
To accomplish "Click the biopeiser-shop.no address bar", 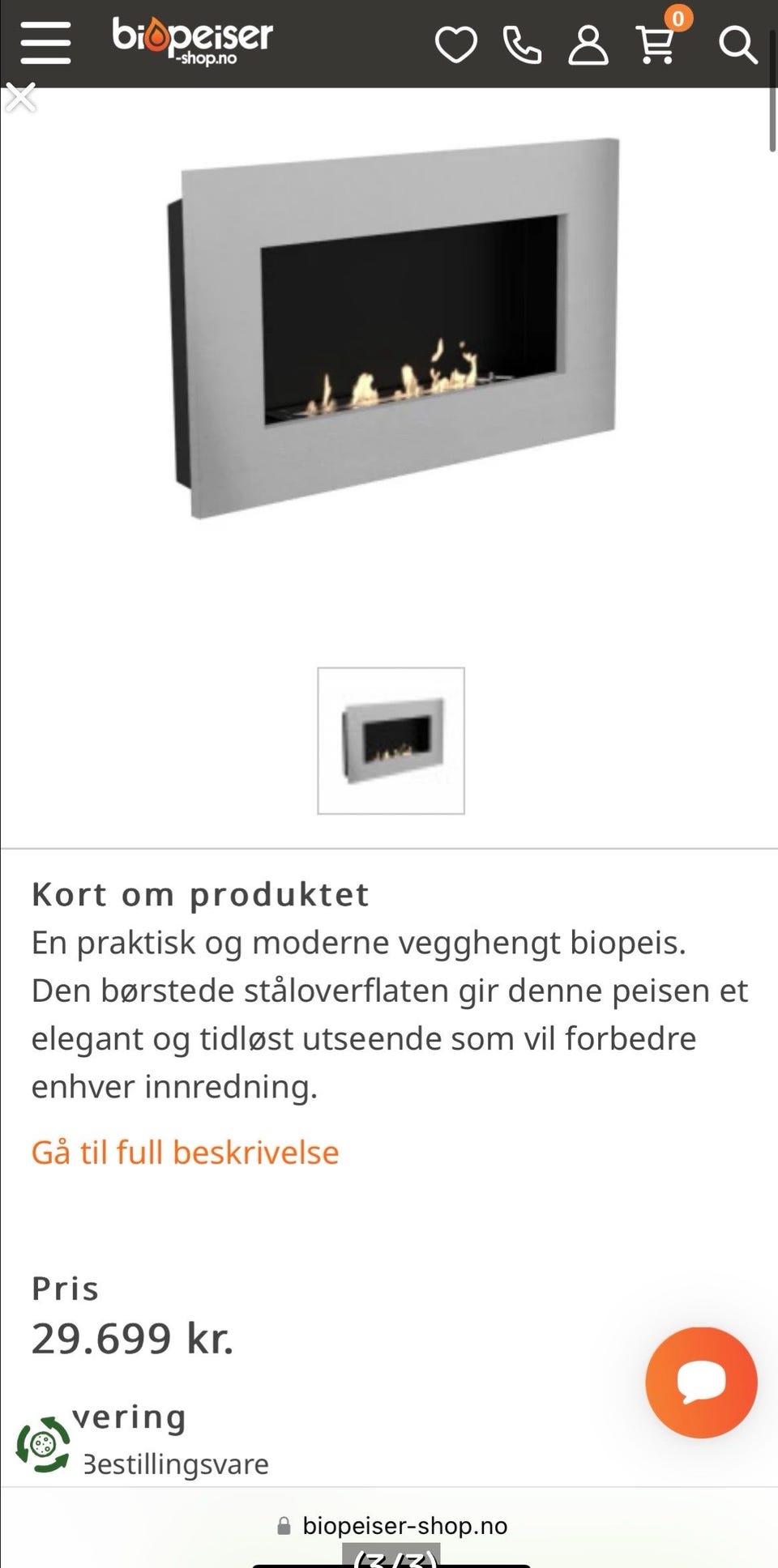I will coord(405,1525).
